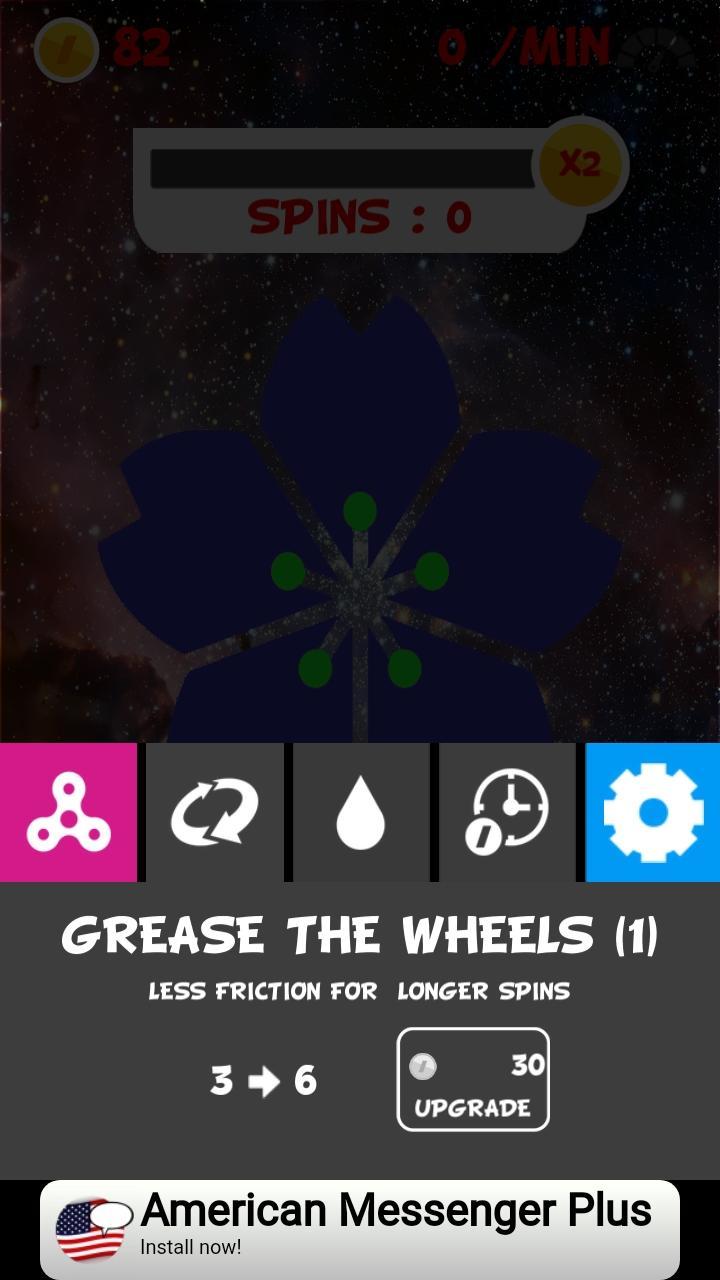Tap the X2 multiplier badge
This screenshot has height=1280, width=720.
click(x=582, y=166)
